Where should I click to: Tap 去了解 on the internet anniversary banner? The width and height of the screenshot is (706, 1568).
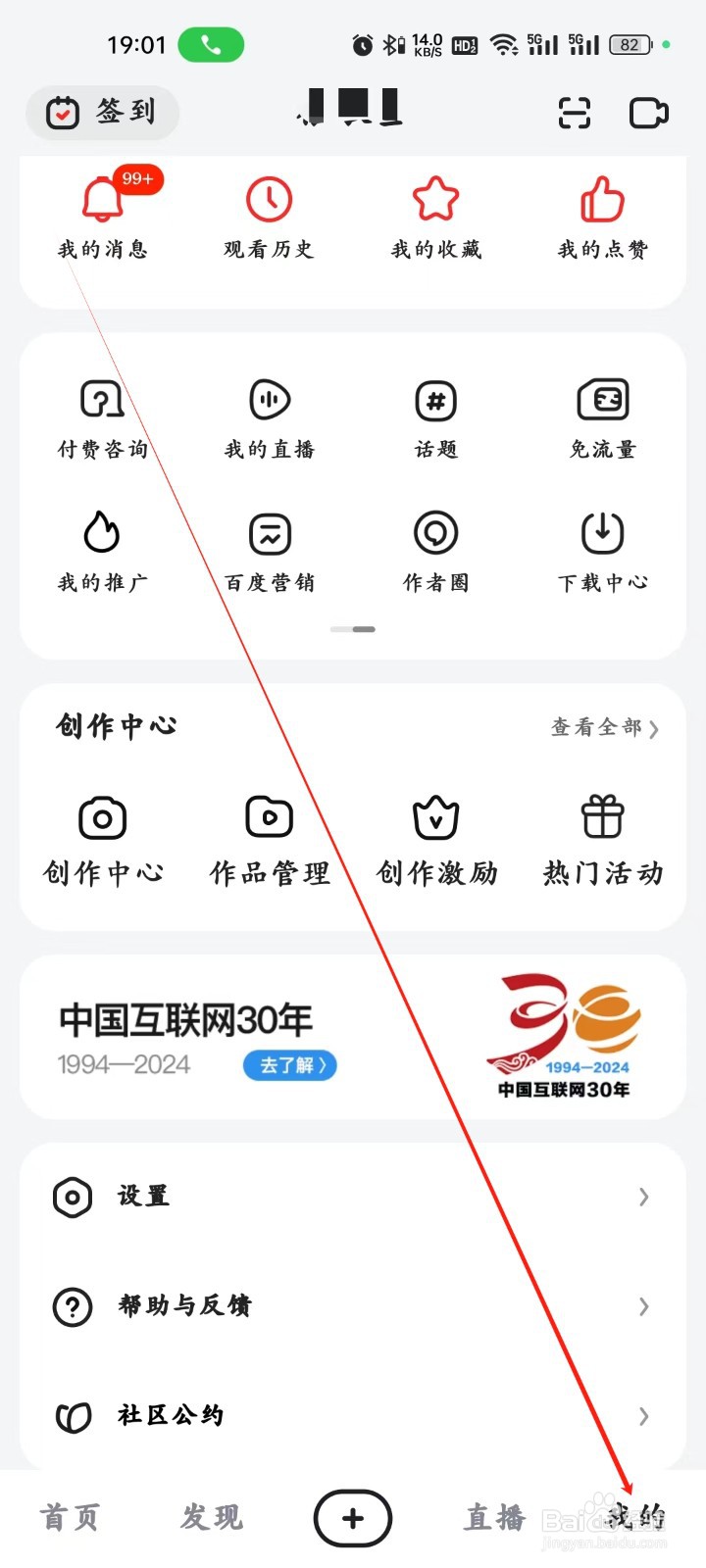click(x=289, y=1065)
